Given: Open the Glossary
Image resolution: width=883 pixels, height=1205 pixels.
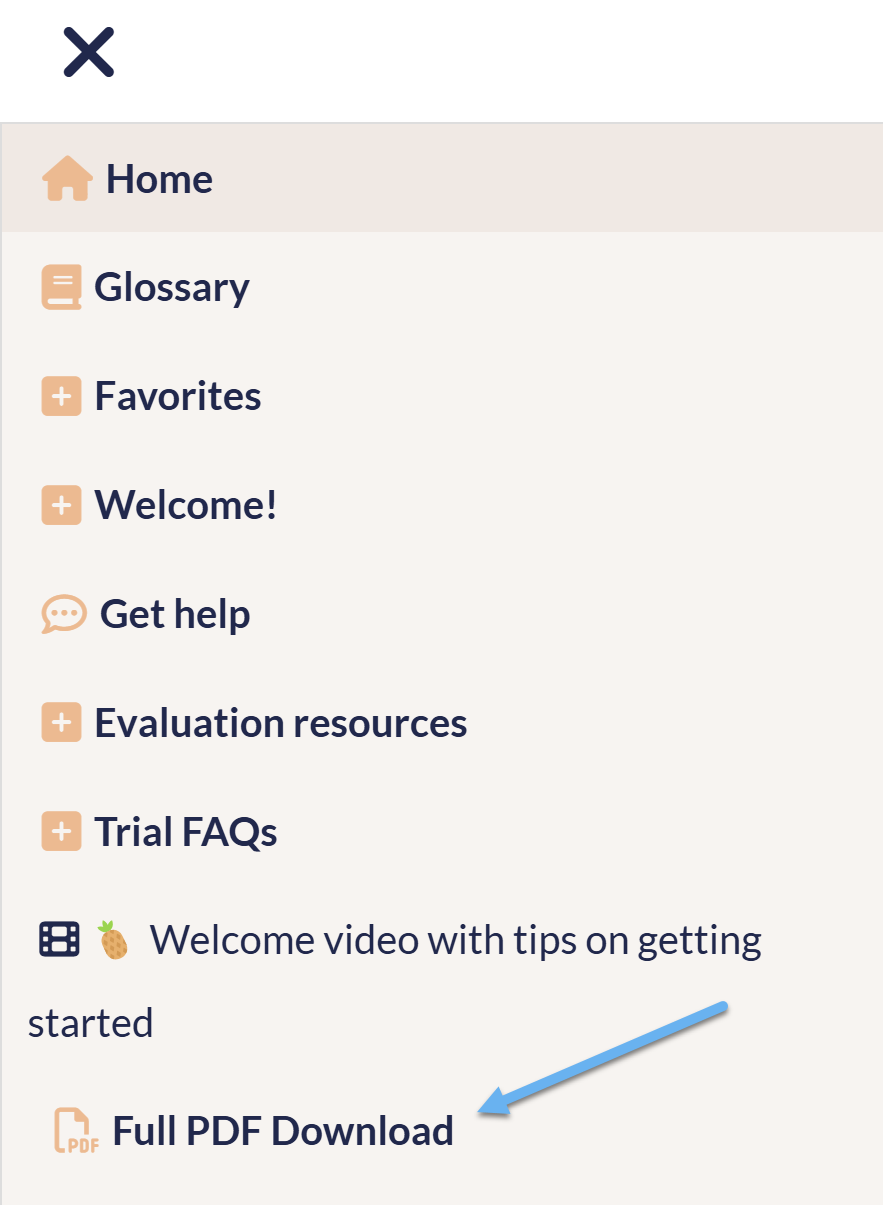Looking at the screenshot, I should (171, 288).
